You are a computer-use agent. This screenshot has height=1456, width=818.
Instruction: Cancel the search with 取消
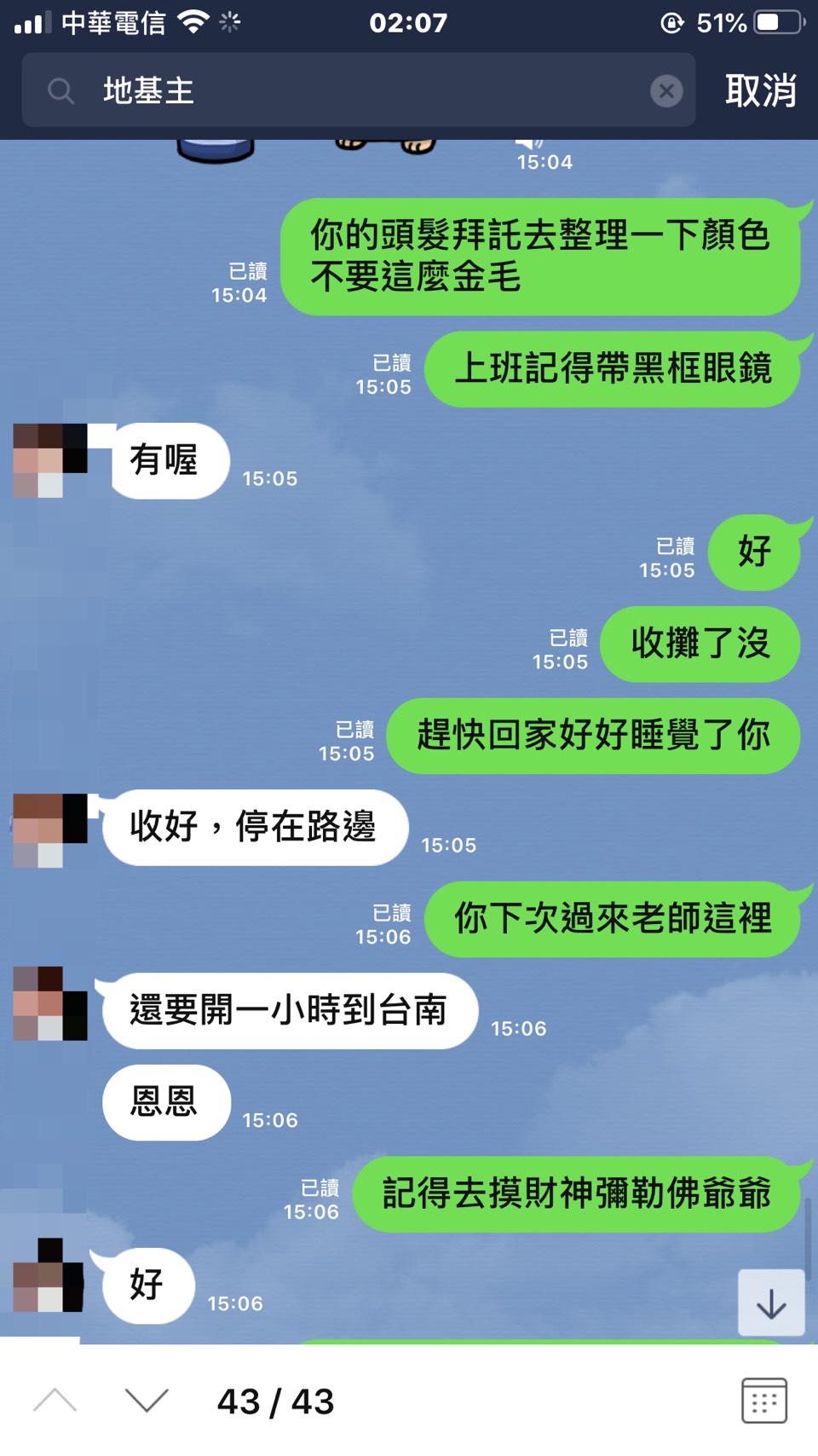tap(760, 90)
